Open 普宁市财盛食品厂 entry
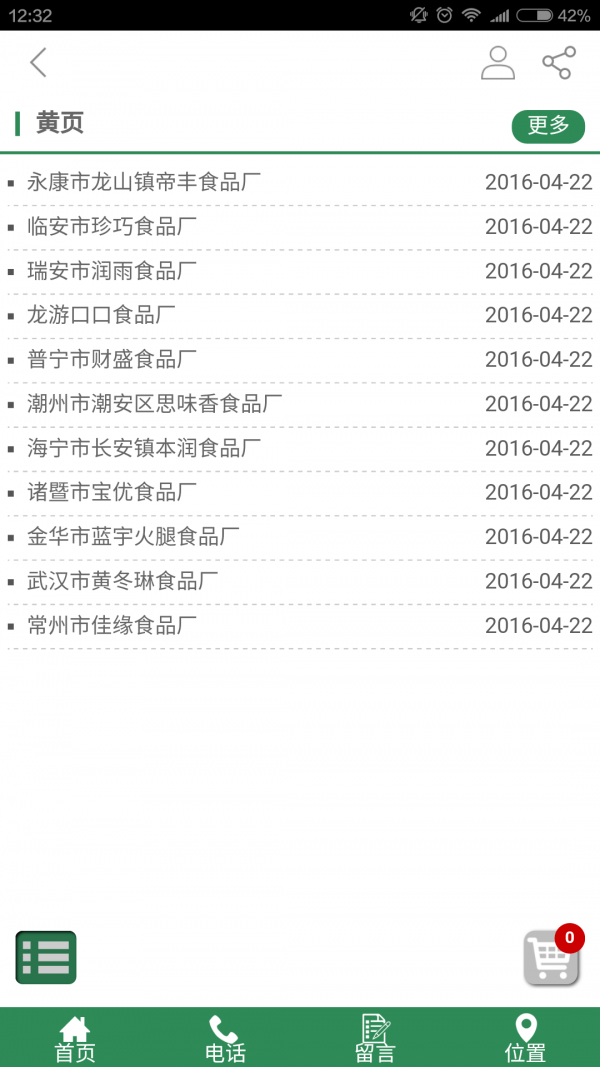600x1067 pixels. tap(112, 359)
